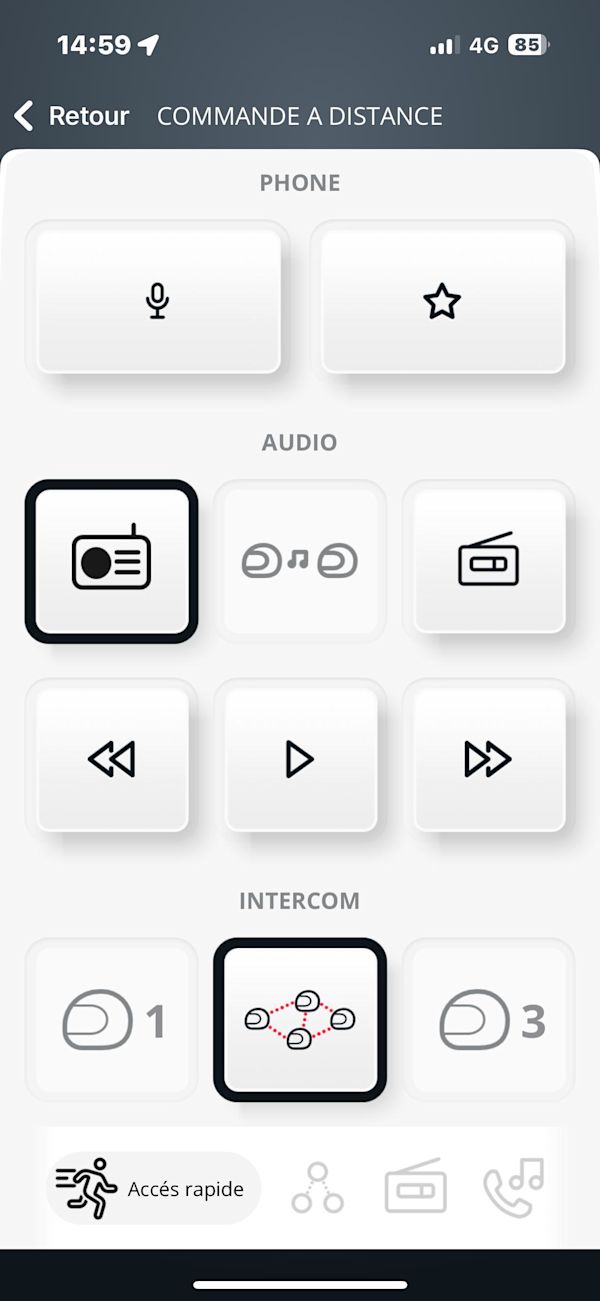This screenshot has width=600, height=1301.
Task: Start music sharing between helmets
Action: click(x=300, y=561)
